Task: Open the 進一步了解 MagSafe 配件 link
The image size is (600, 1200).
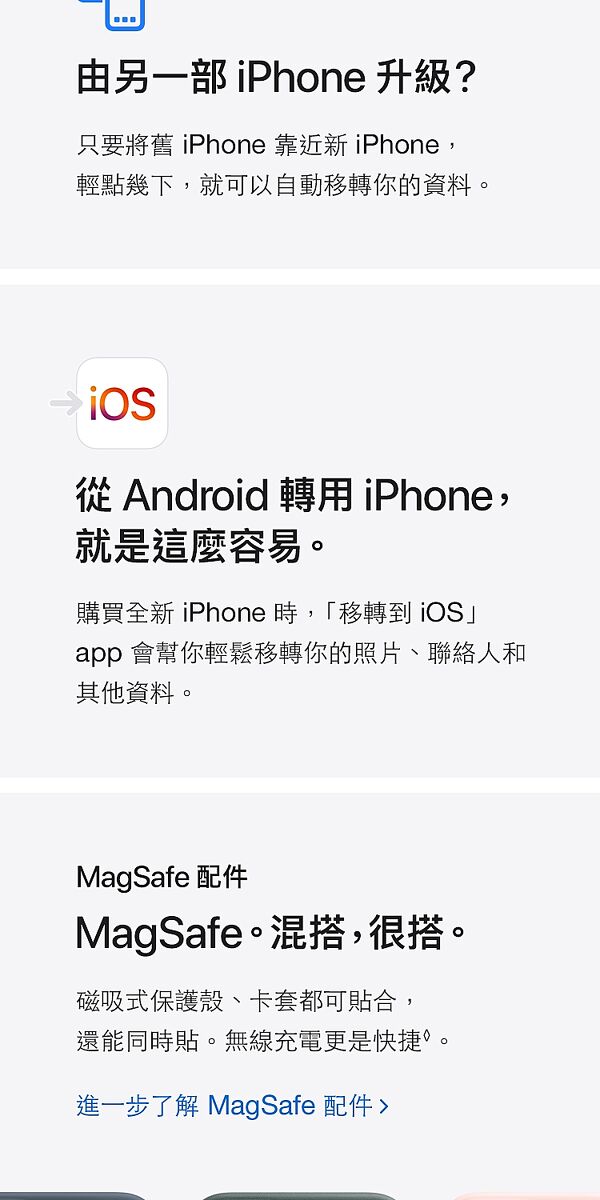Action: tap(231, 1105)
